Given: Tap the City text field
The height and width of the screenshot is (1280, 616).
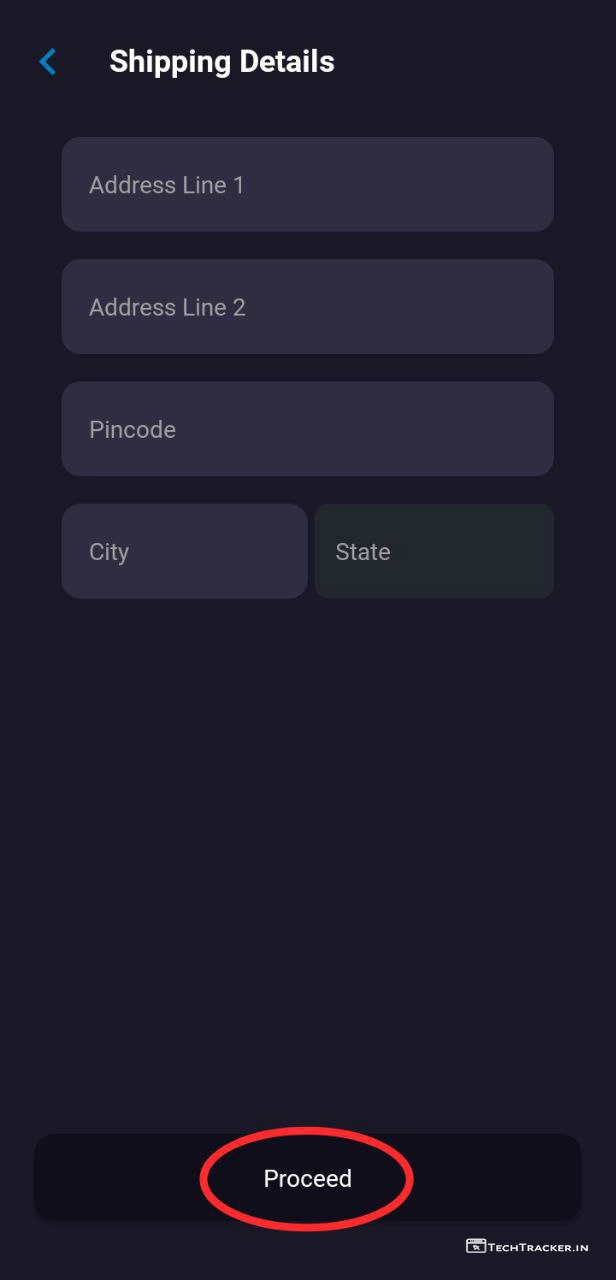Looking at the screenshot, I should pos(184,551).
